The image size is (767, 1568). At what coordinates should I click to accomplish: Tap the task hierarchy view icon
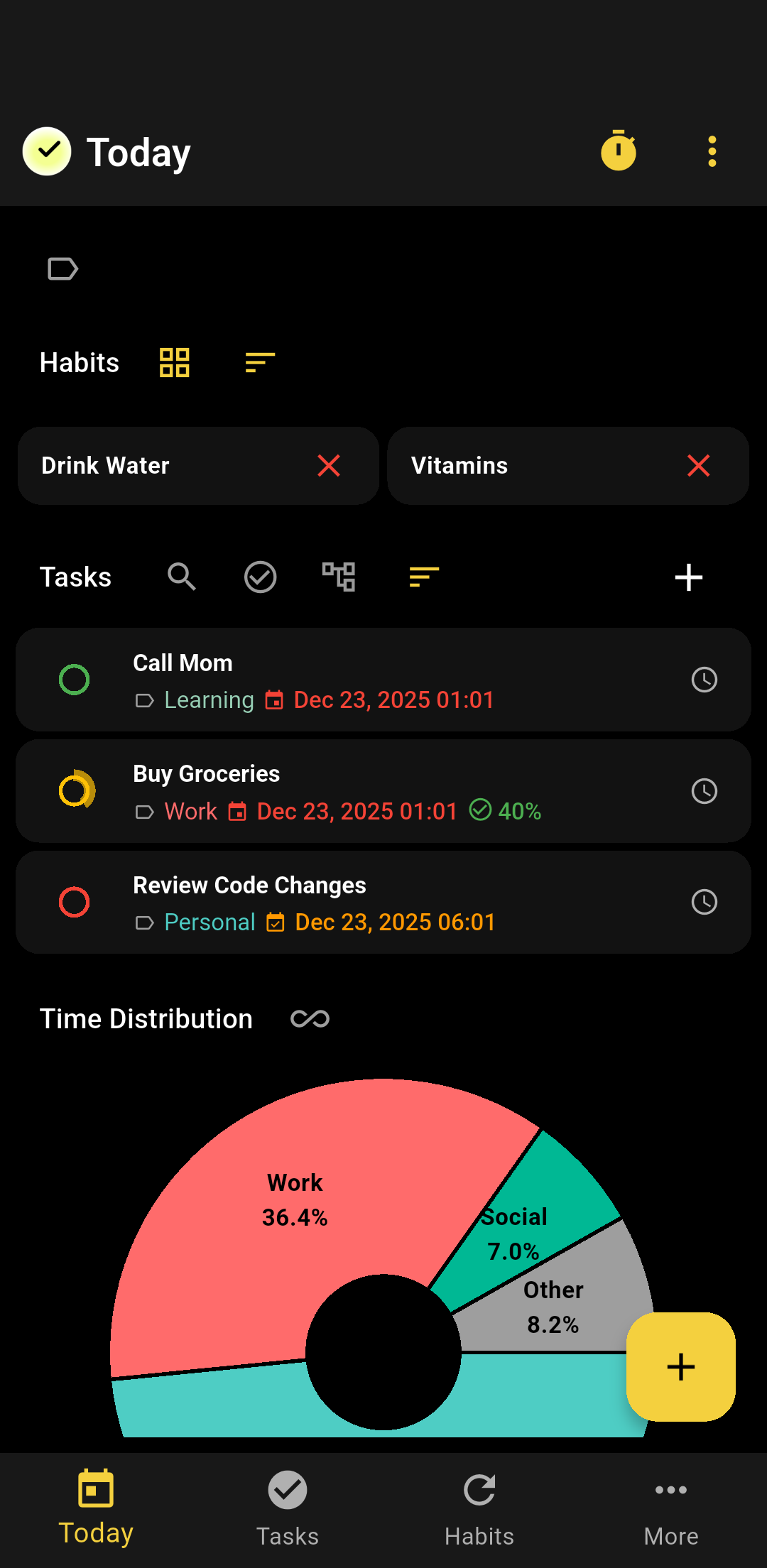coord(339,577)
